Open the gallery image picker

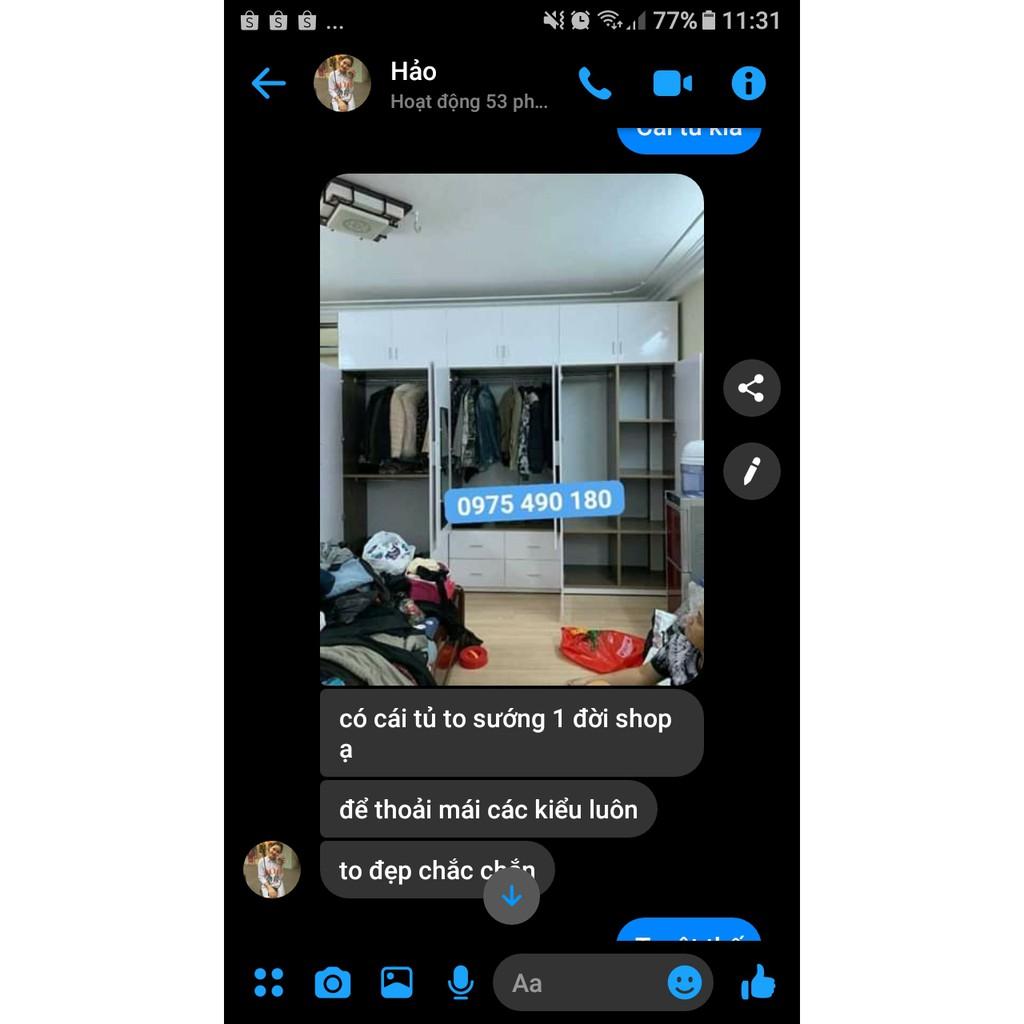[397, 983]
